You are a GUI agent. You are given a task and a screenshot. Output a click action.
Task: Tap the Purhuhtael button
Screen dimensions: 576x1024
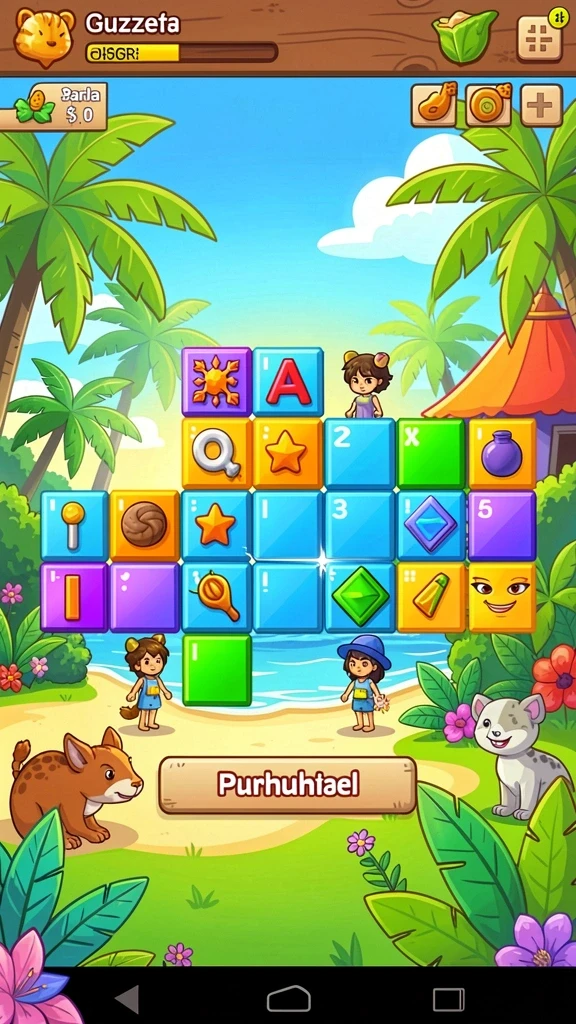pos(287,784)
